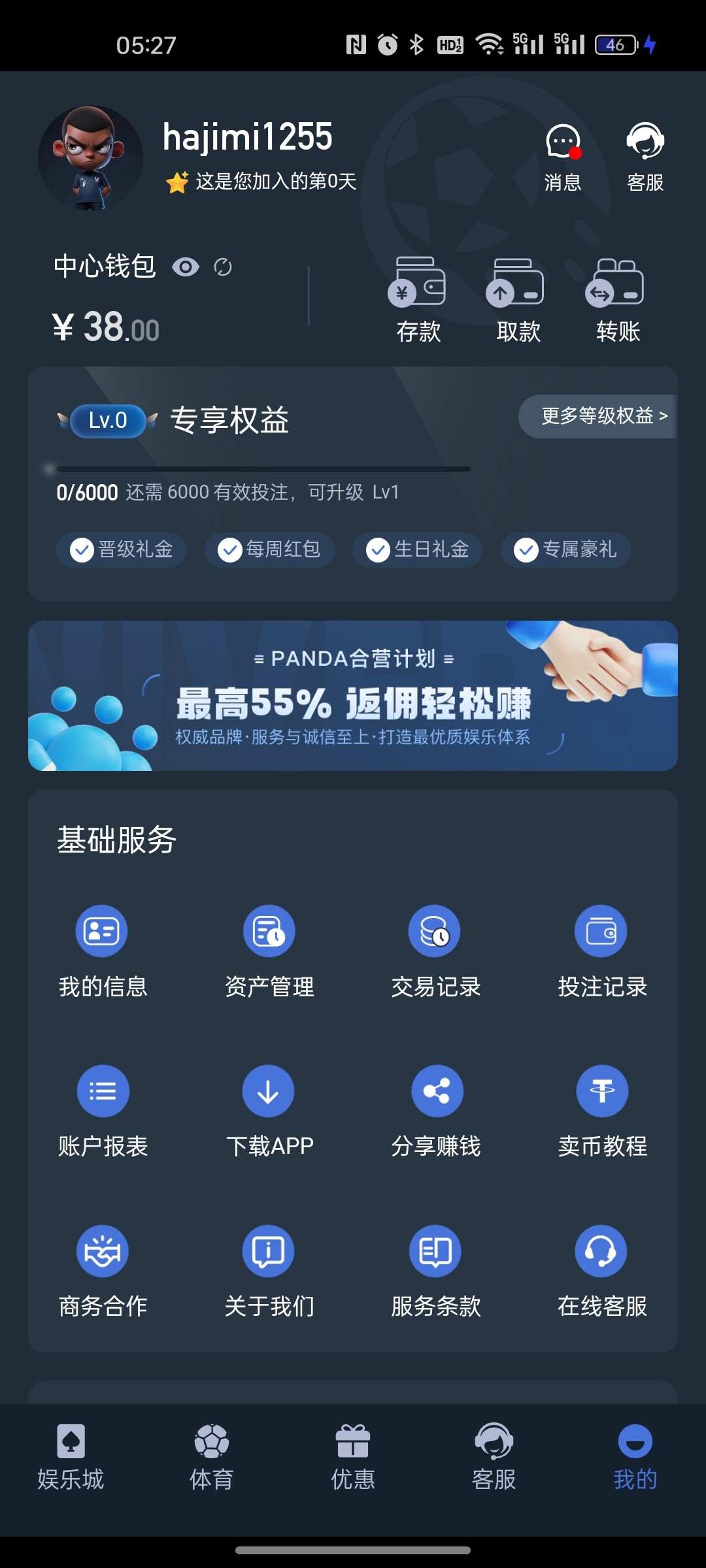Open 我的信息
This screenshot has height=1568, width=706.
102,951
